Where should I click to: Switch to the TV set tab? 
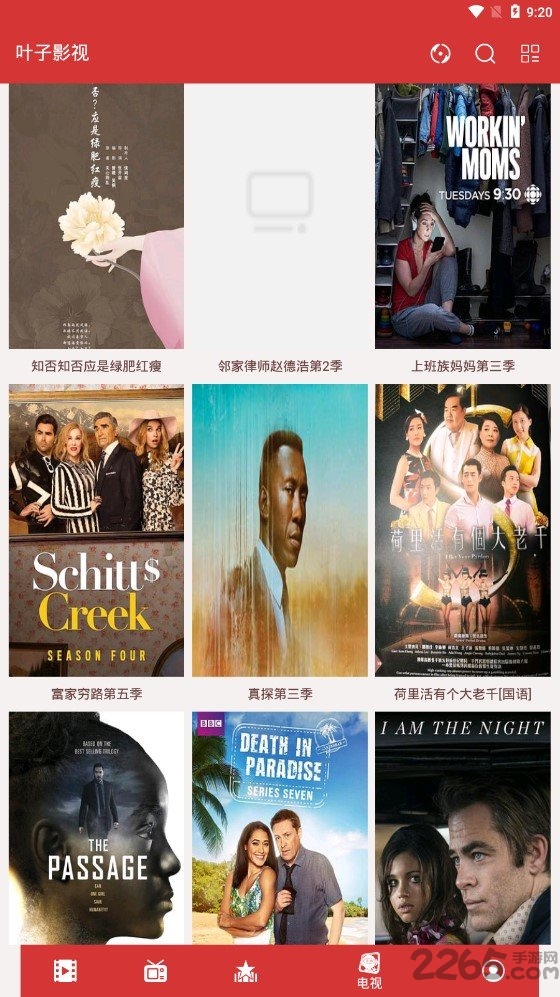pos(156,970)
